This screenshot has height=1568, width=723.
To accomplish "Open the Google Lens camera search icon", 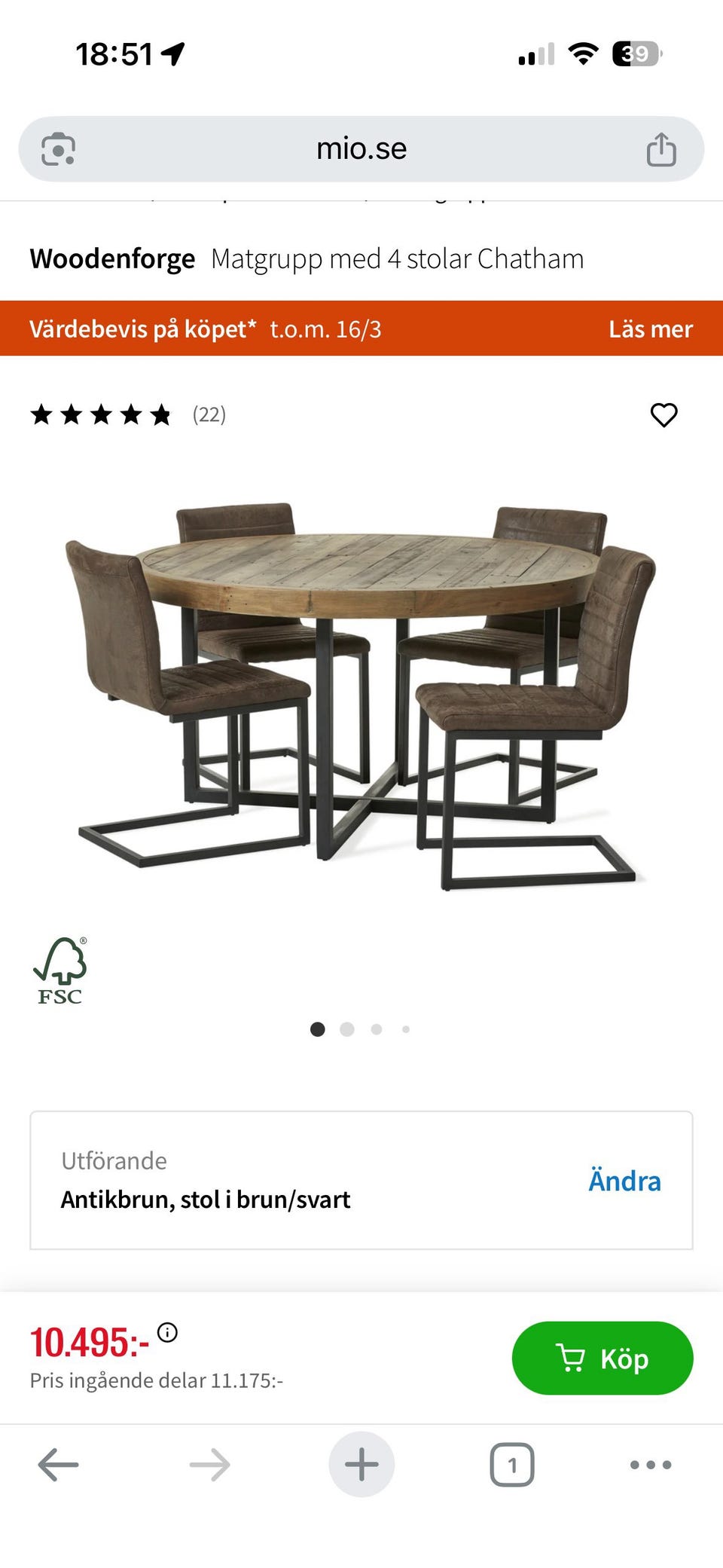I will coord(58,149).
